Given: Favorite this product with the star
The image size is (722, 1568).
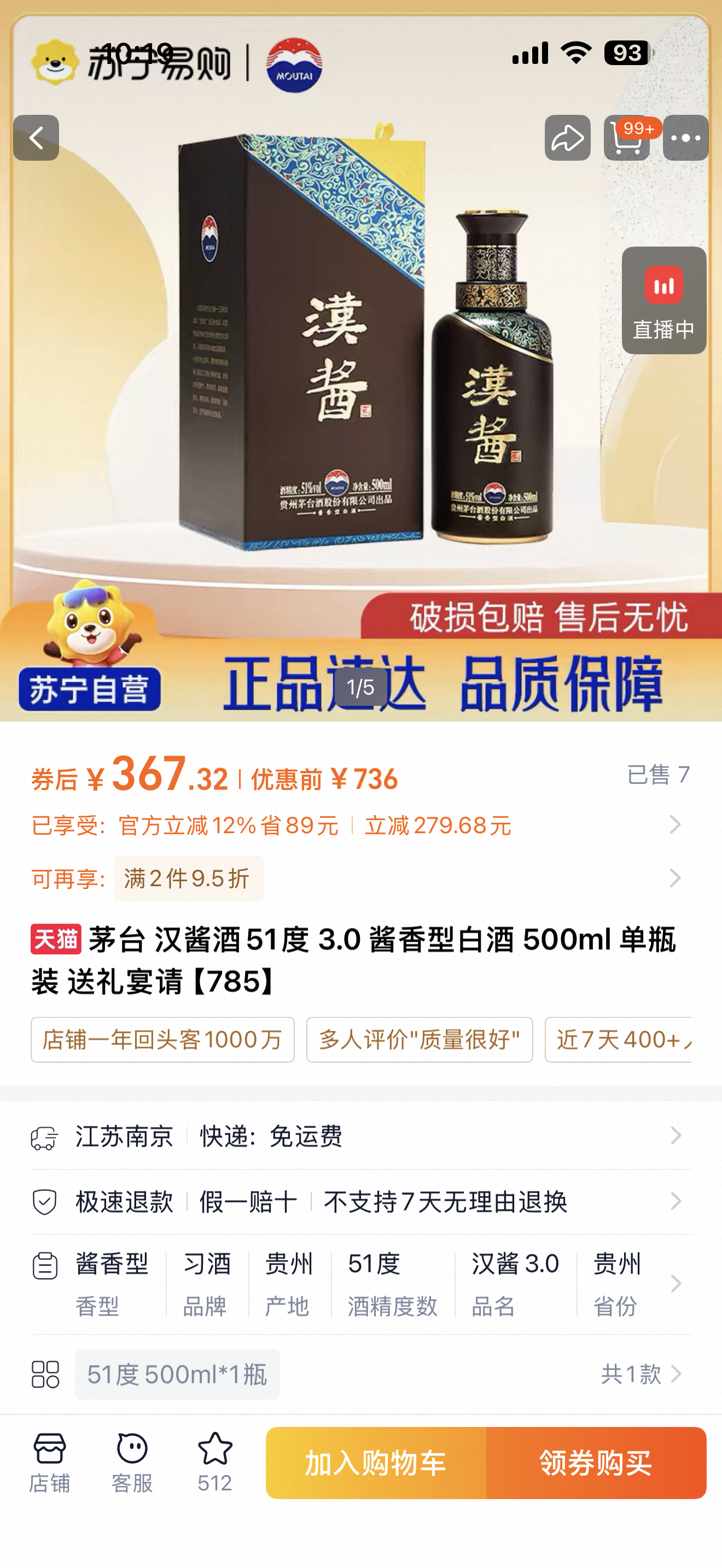Looking at the screenshot, I should [215, 1462].
